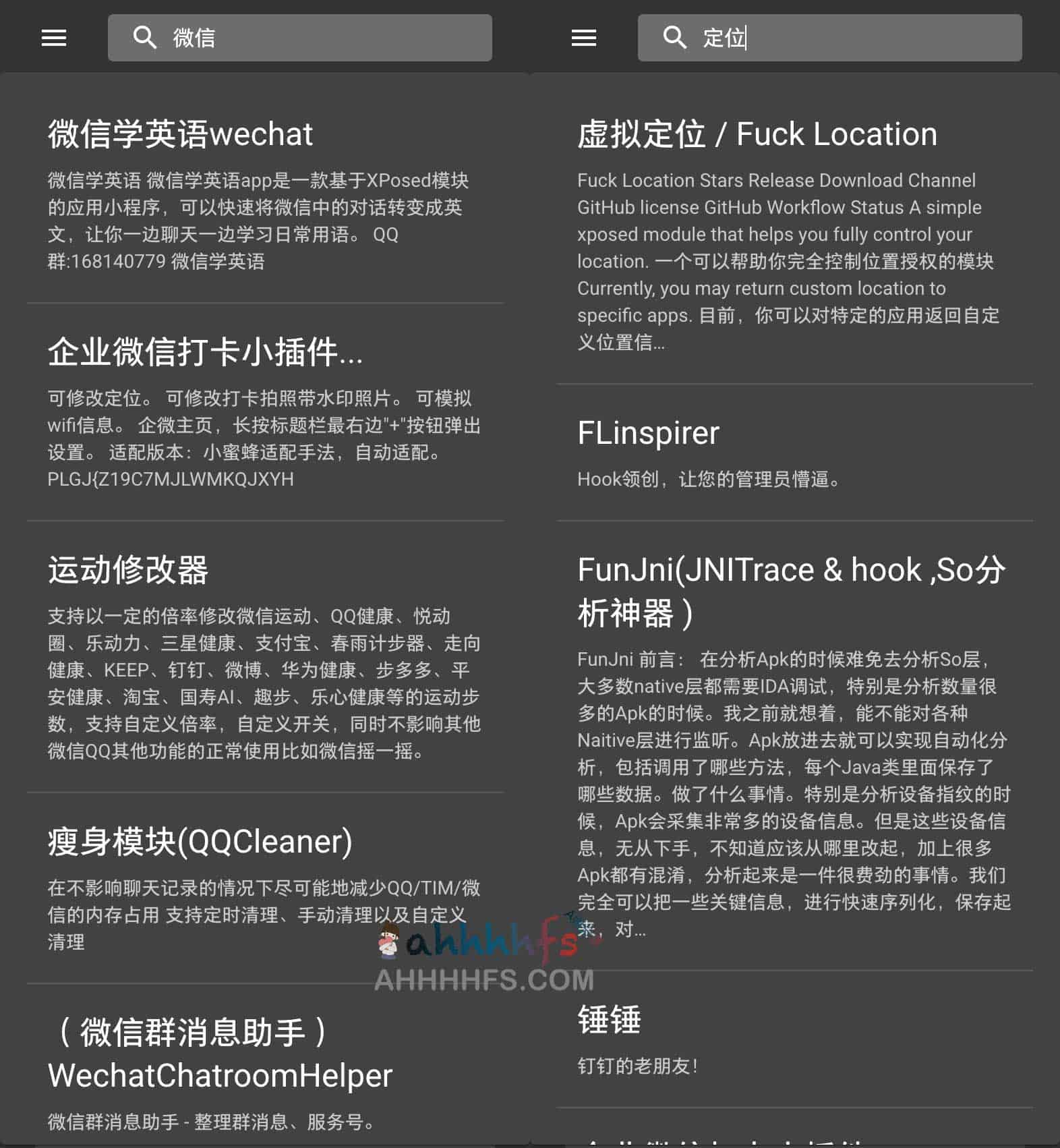Viewport: 1060px width, 1148px height.
Task: Open the drawer menu beside the 定位 search
Action: [584, 38]
